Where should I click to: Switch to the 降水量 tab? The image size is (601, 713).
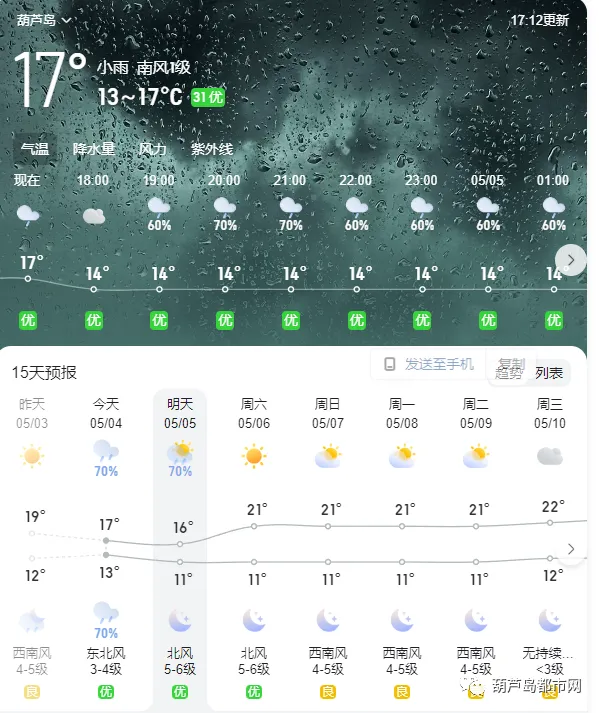tap(93, 149)
